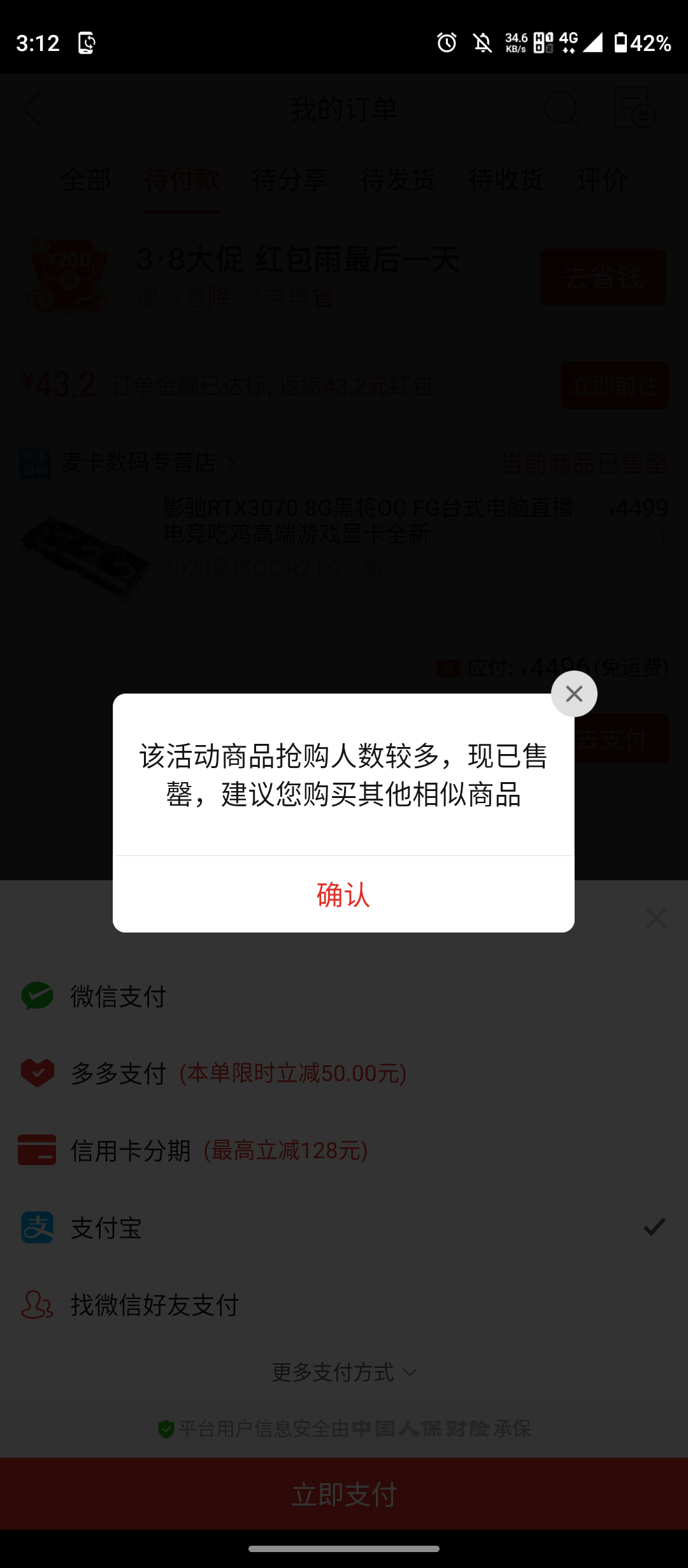Open the 麦卡数码专营店 store page
The width and height of the screenshot is (688, 1568).
[138, 463]
